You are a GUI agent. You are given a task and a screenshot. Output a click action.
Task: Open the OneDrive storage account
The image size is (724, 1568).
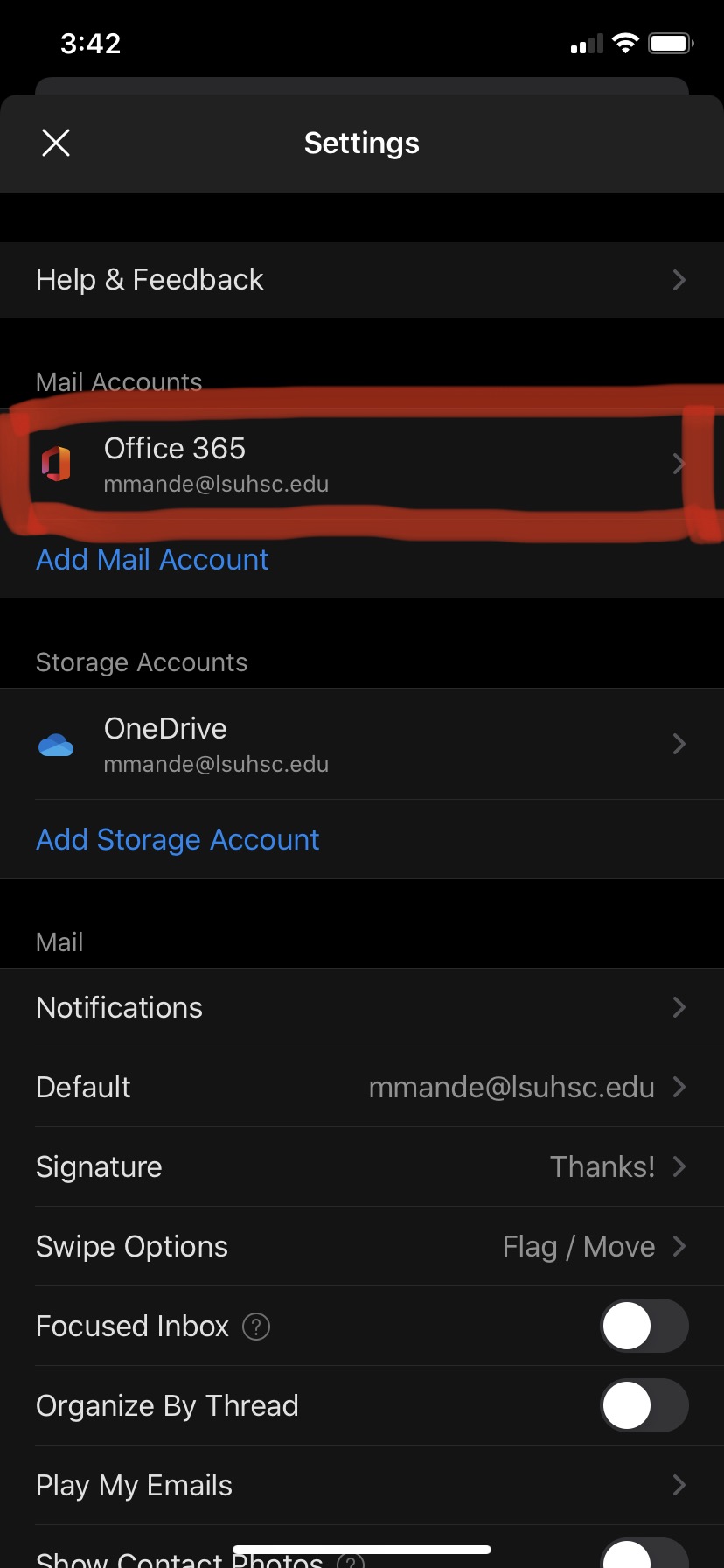tap(361, 744)
